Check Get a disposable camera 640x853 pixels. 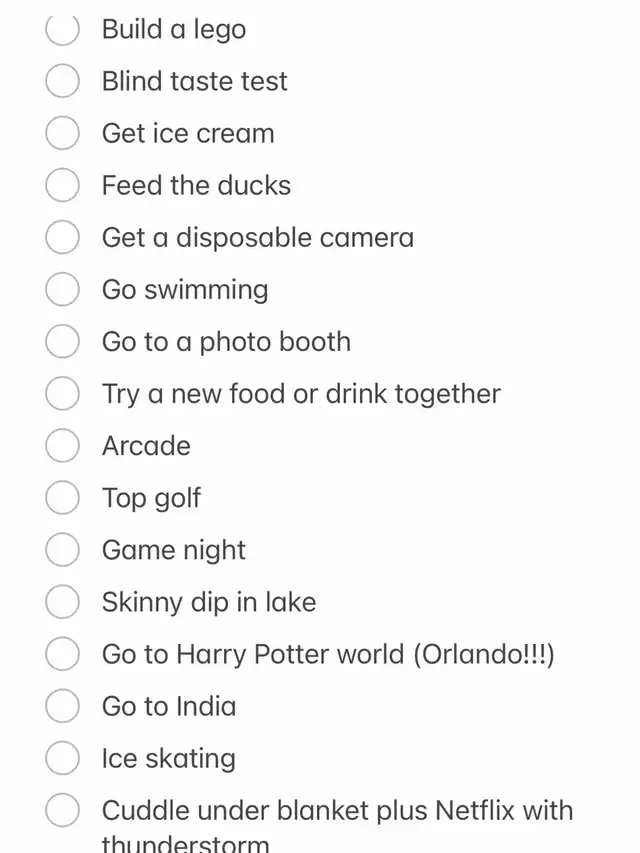[x=63, y=237]
